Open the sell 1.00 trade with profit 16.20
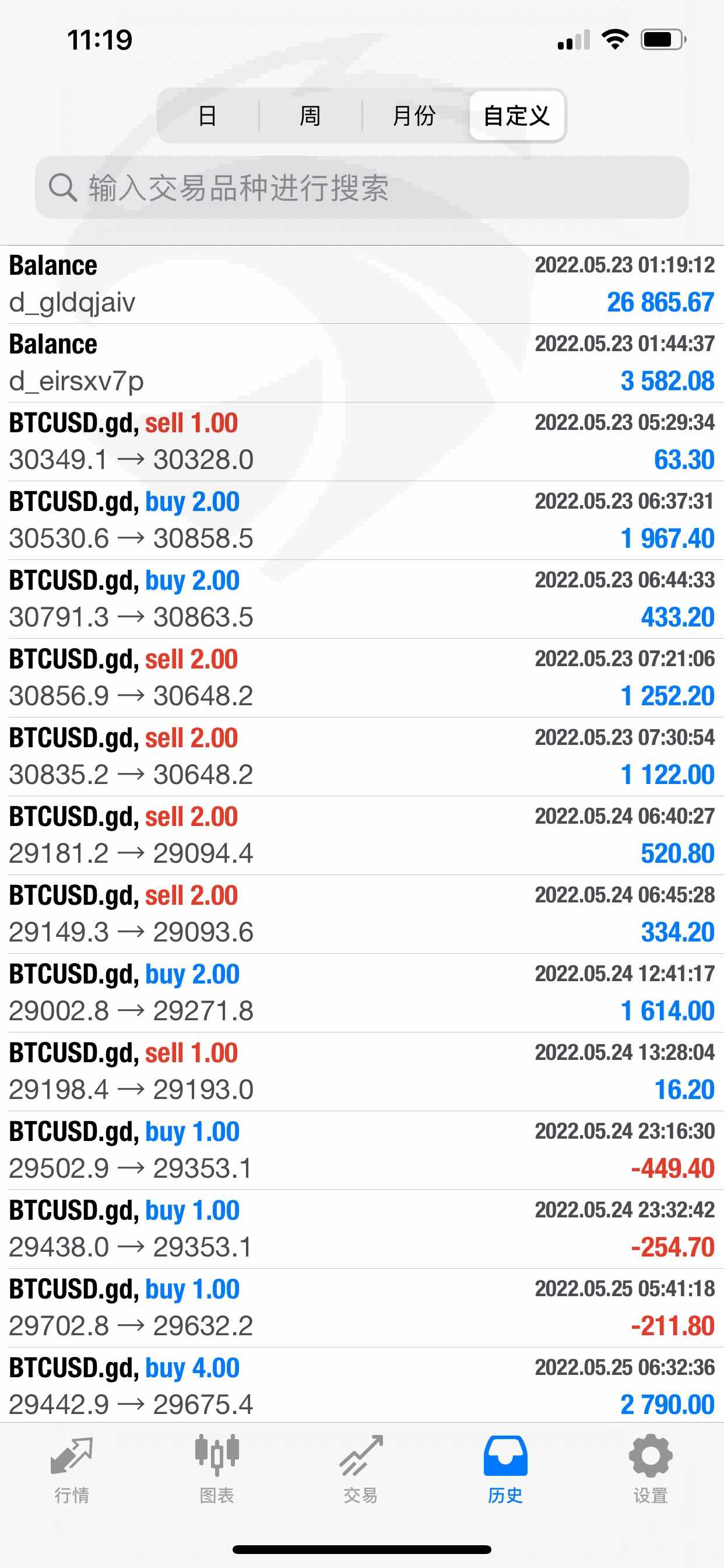Viewport: 724px width, 1568px height. coord(362,1072)
